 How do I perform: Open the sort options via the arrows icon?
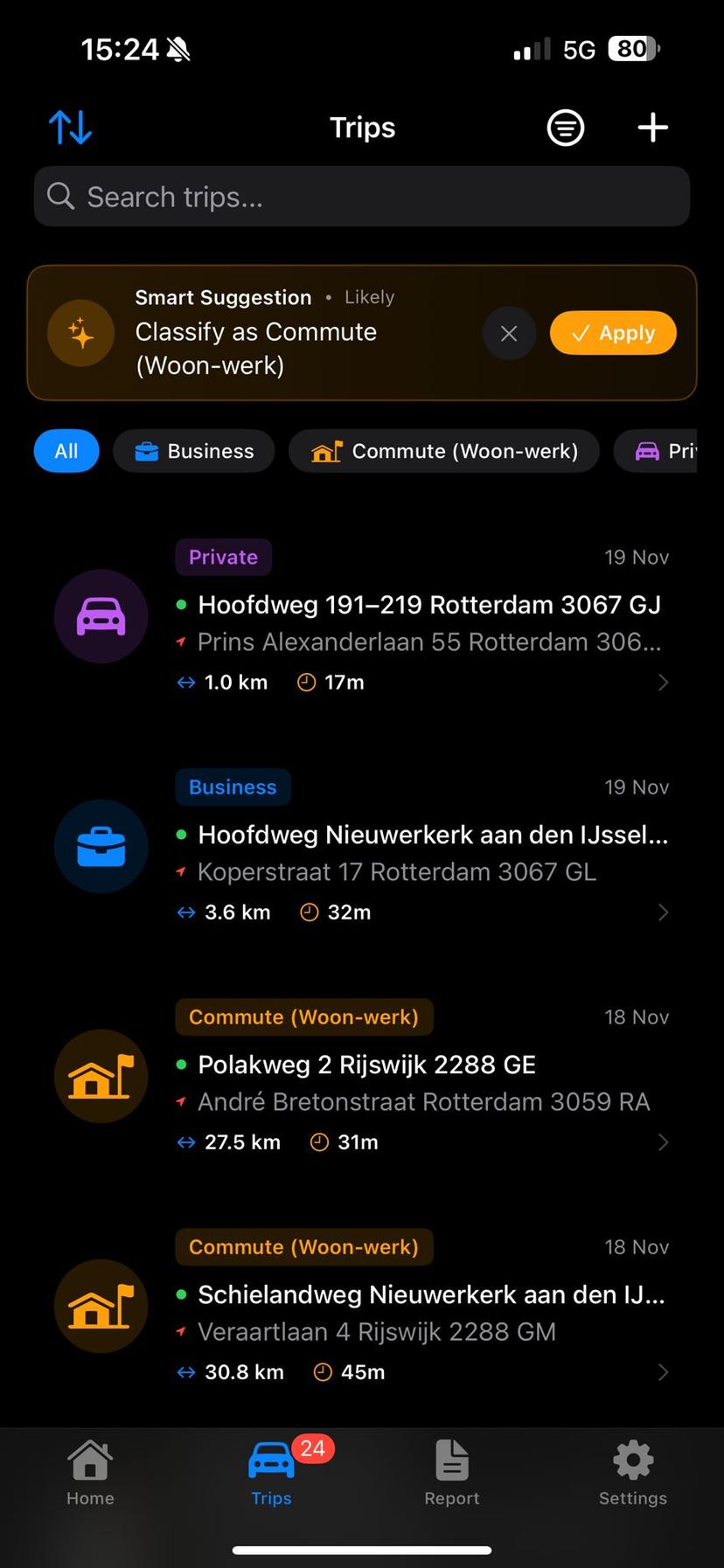(x=69, y=127)
